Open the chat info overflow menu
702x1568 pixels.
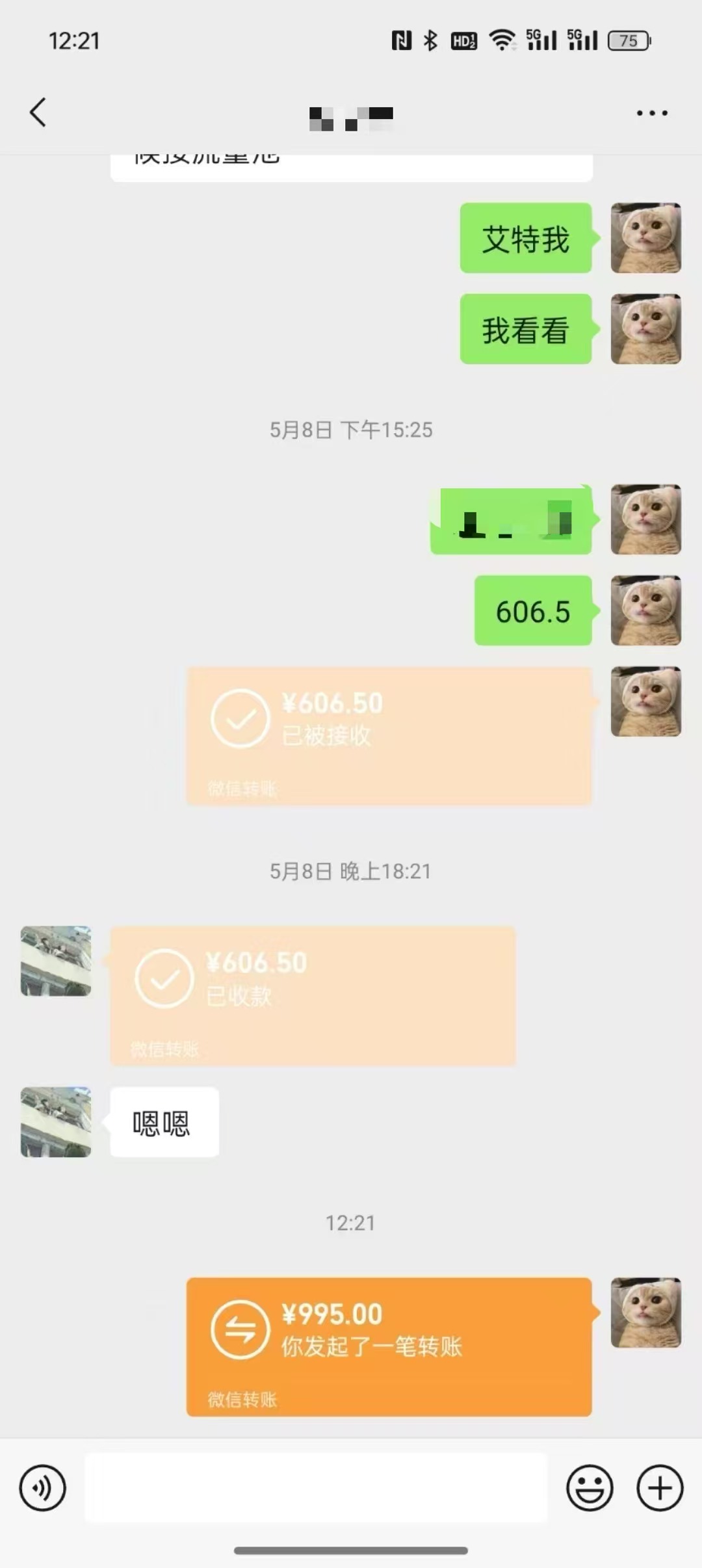coord(651,113)
